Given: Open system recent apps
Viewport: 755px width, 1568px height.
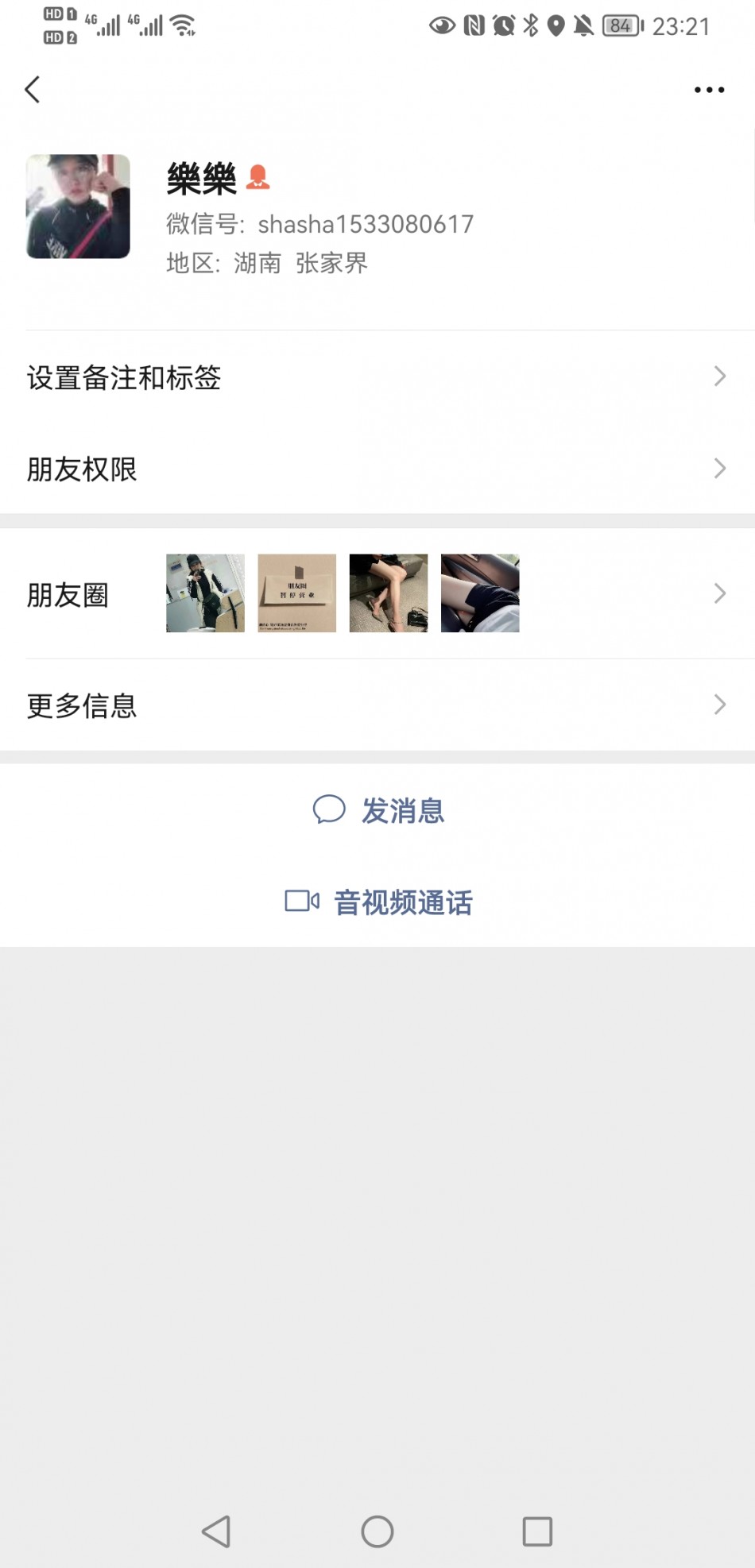Looking at the screenshot, I should tap(537, 1531).
